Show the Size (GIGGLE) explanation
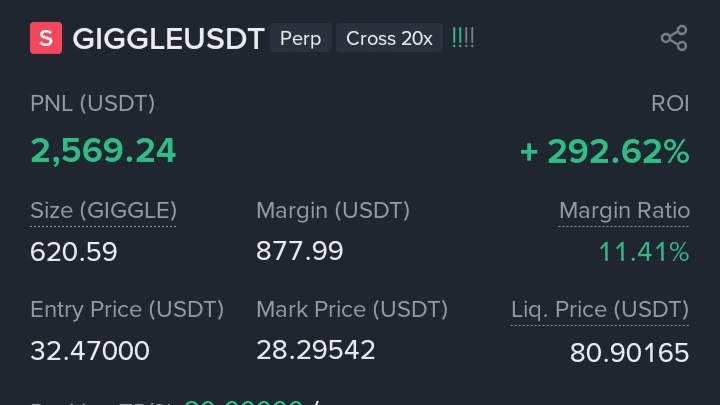Screen dimensions: 720x405 (x=103, y=211)
